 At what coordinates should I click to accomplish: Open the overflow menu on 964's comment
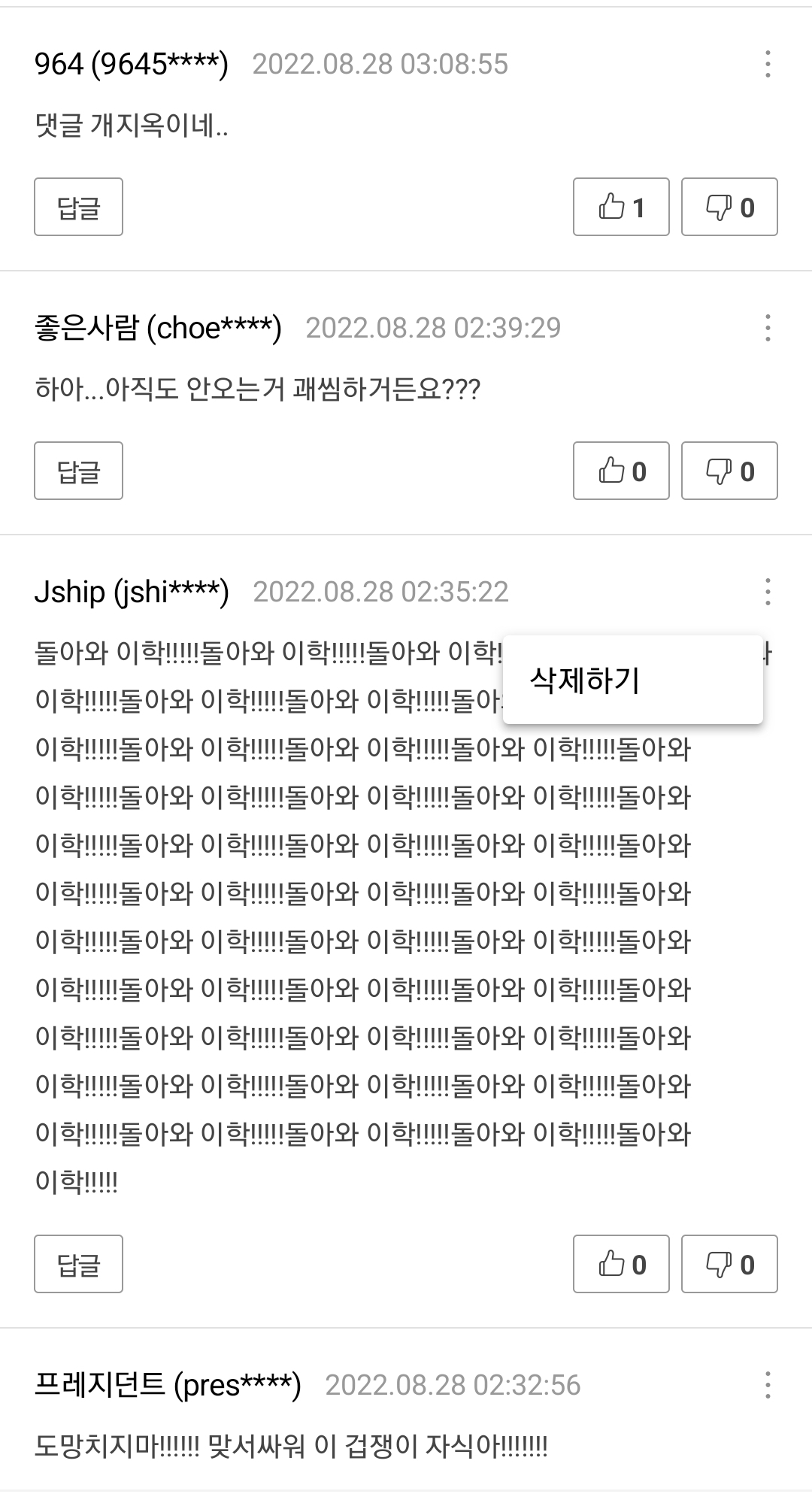pos(768,65)
